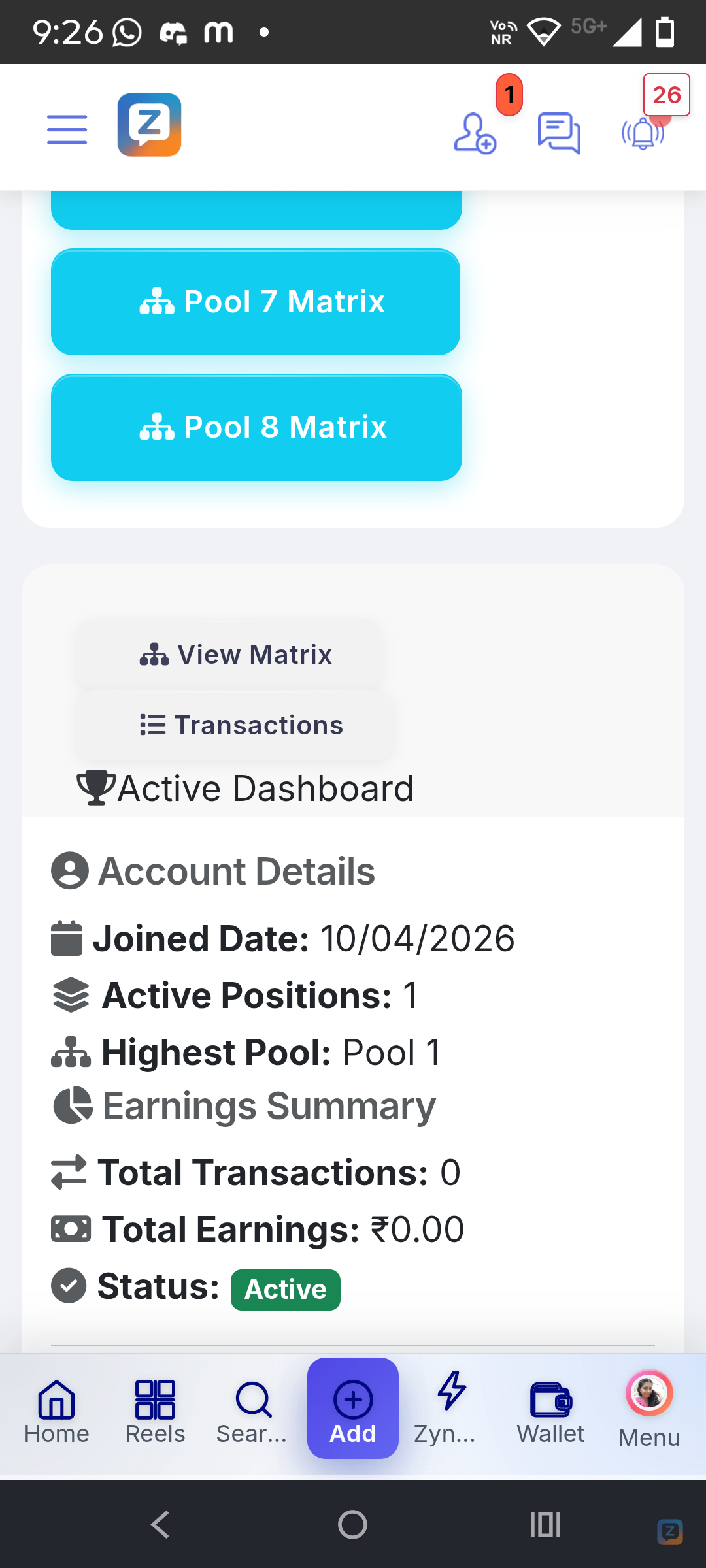Open the Wallet tab
This screenshot has width=706, height=1568.
point(550,1411)
